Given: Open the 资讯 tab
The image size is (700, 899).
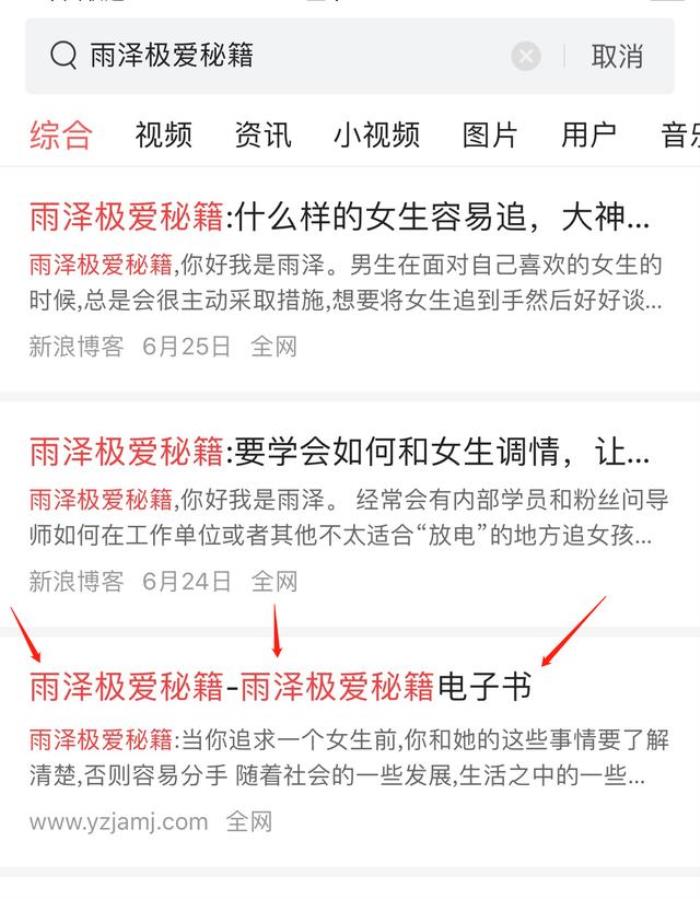Looking at the screenshot, I should [x=263, y=135].
